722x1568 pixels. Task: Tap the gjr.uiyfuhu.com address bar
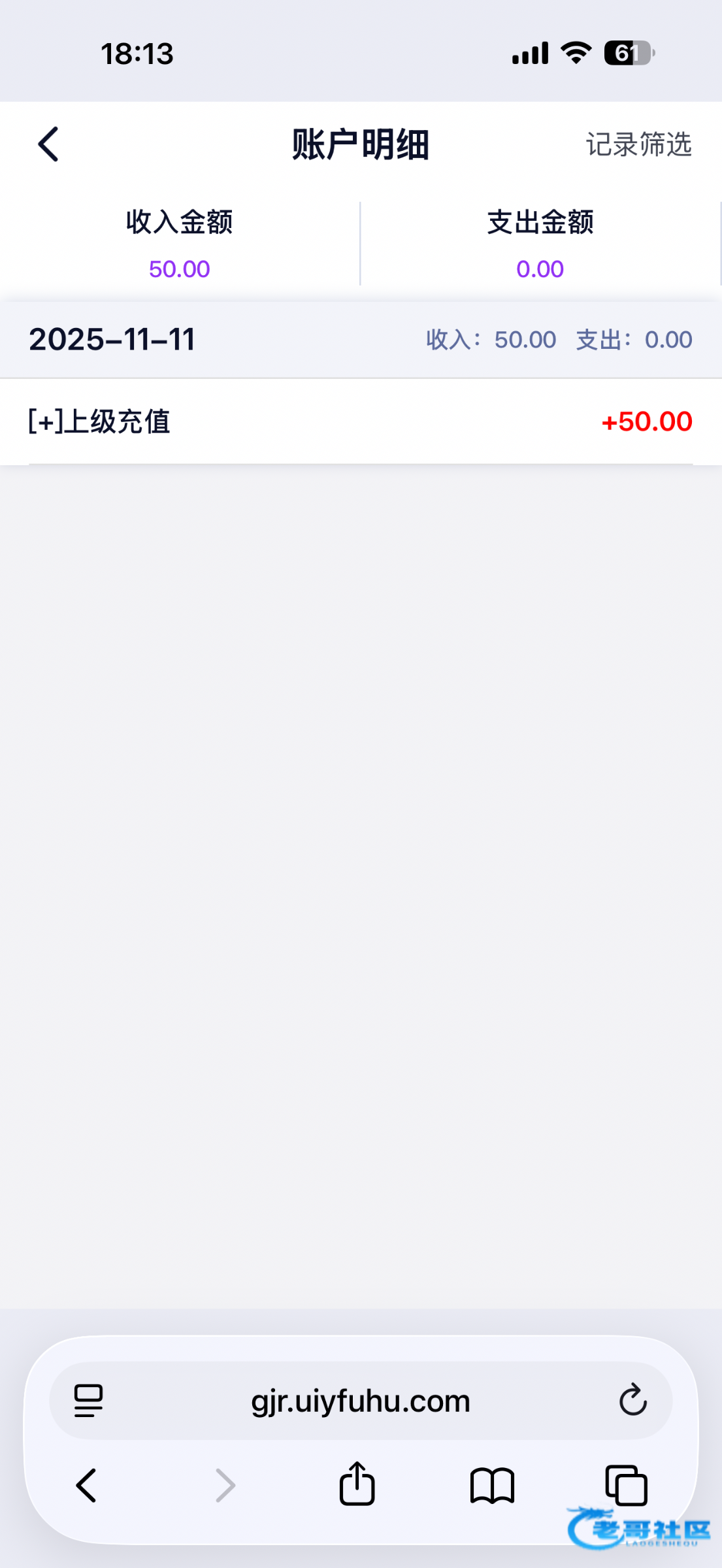361,1401
